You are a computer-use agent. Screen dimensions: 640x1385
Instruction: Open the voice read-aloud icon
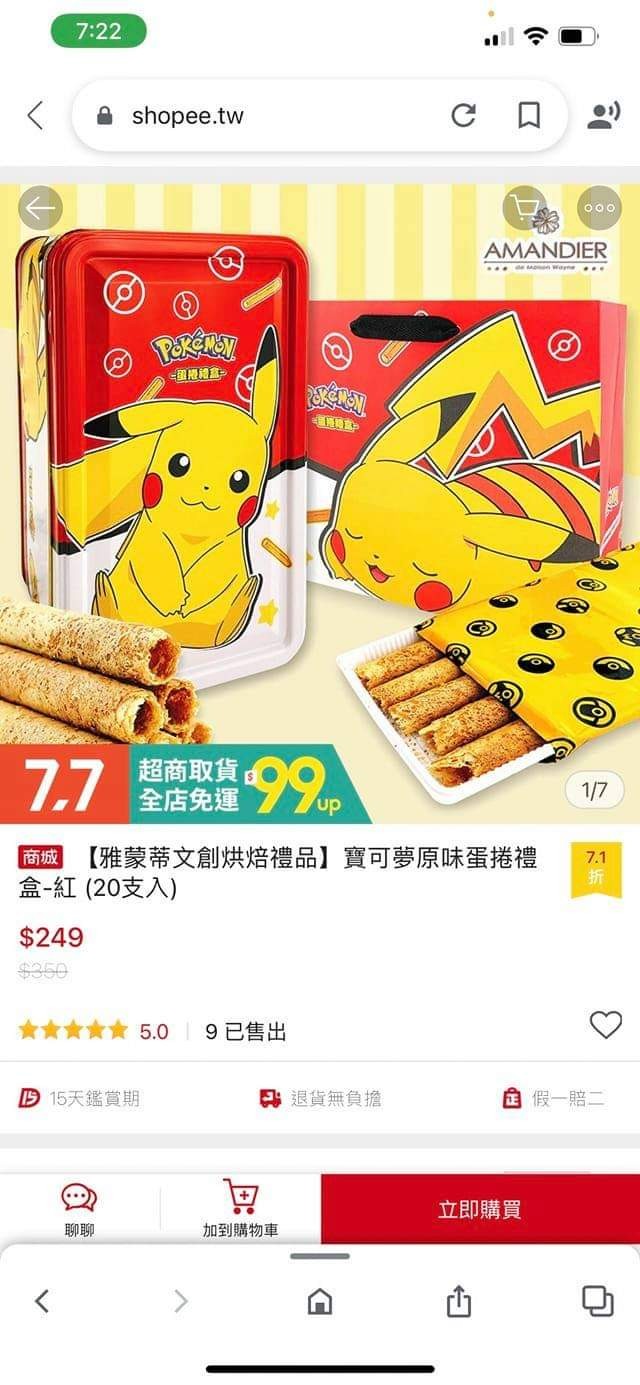click(602, 116)
